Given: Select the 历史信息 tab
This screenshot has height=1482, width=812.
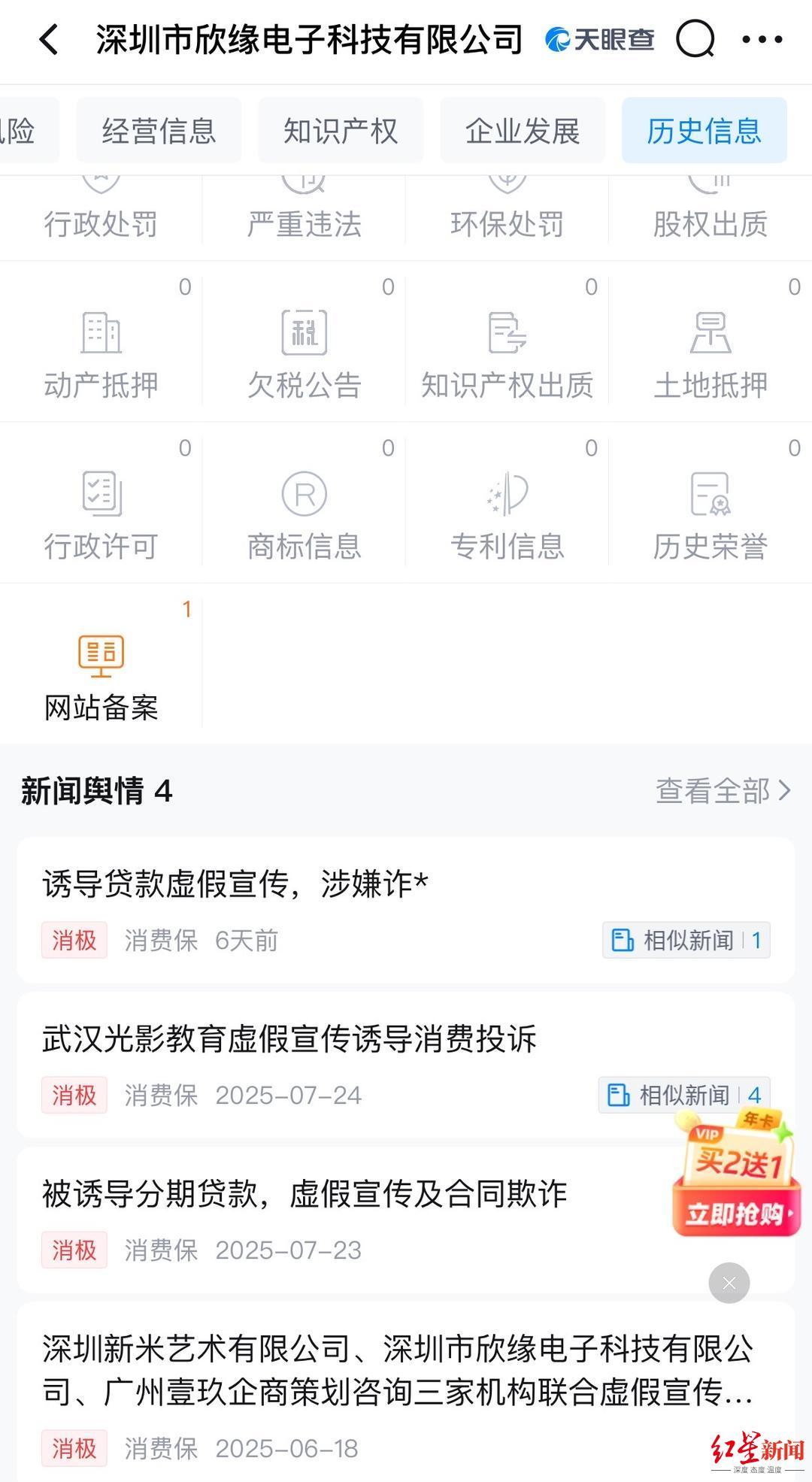Looking at the screenshot, I should pos(704,131).
